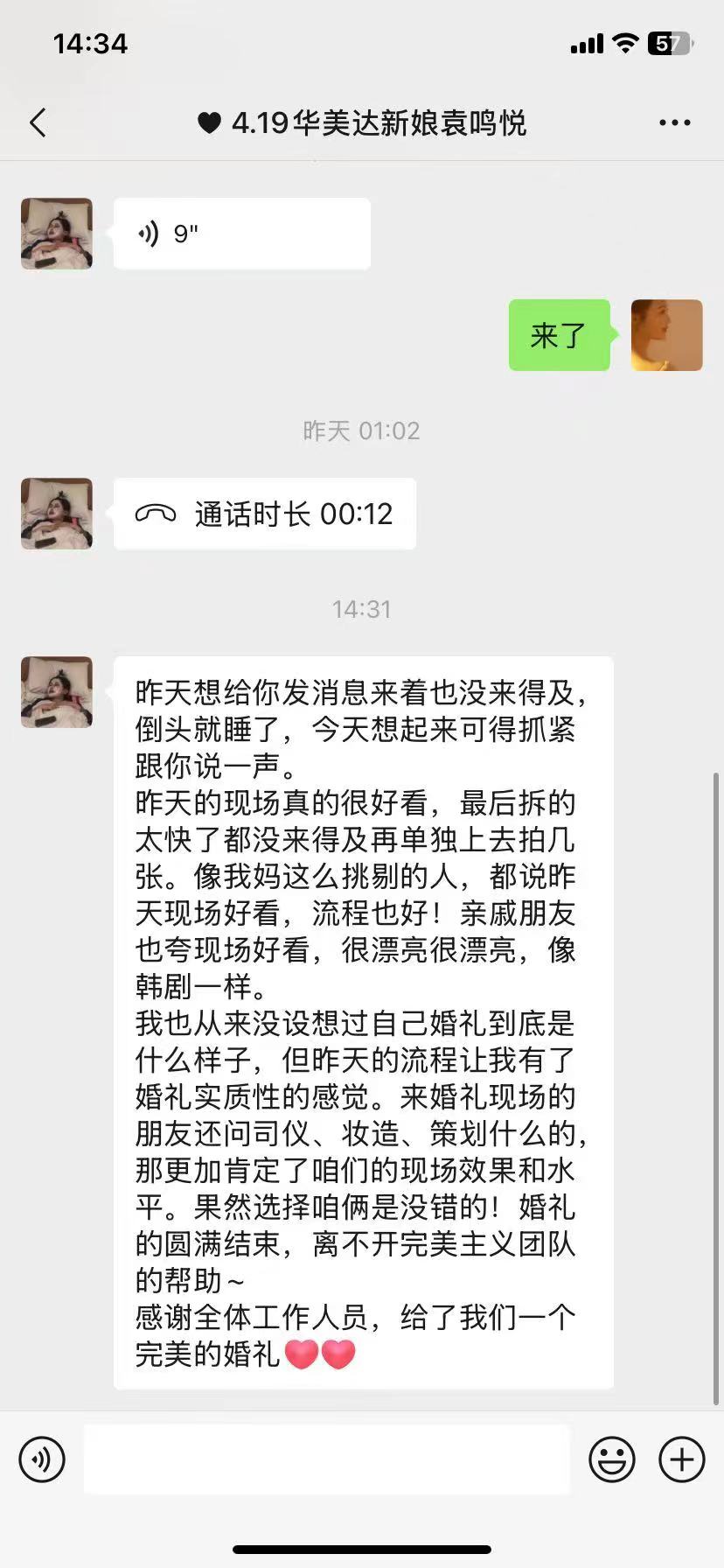Open the emoji sticker panel
This screenshot has height=1568, width=724.
[x=611, y=1459]
